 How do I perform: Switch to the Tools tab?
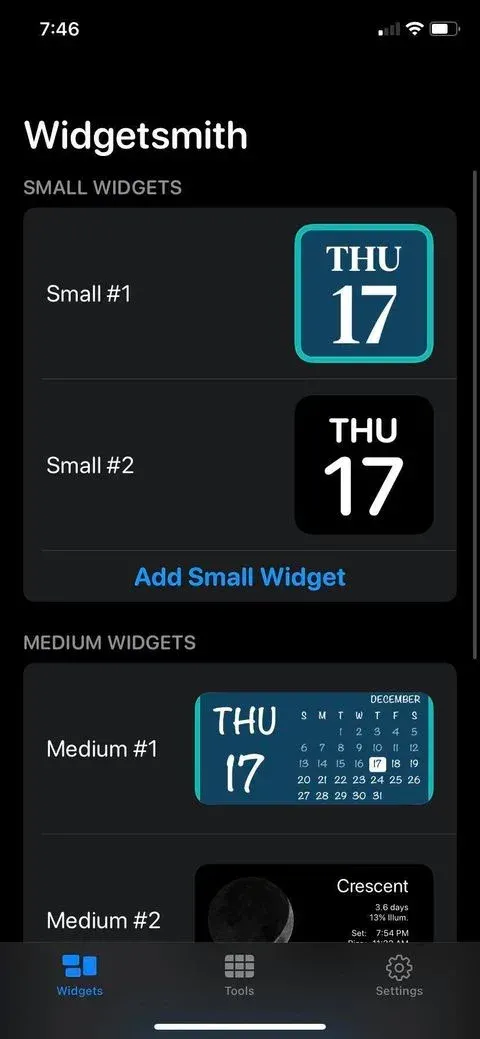click(x=239, y=975)
